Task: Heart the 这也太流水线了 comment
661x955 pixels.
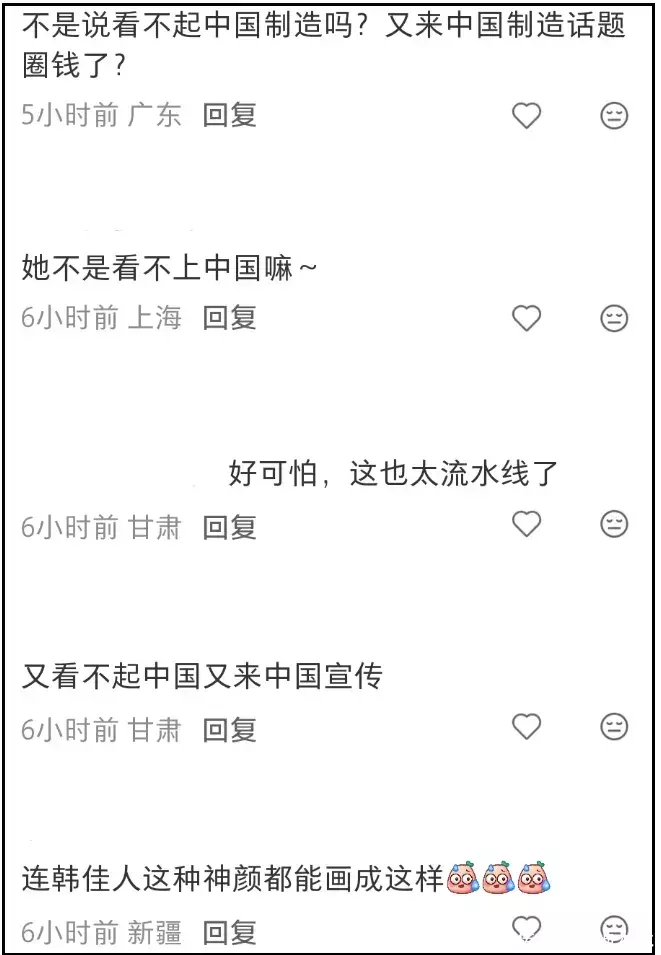Action: click(526, 524)
